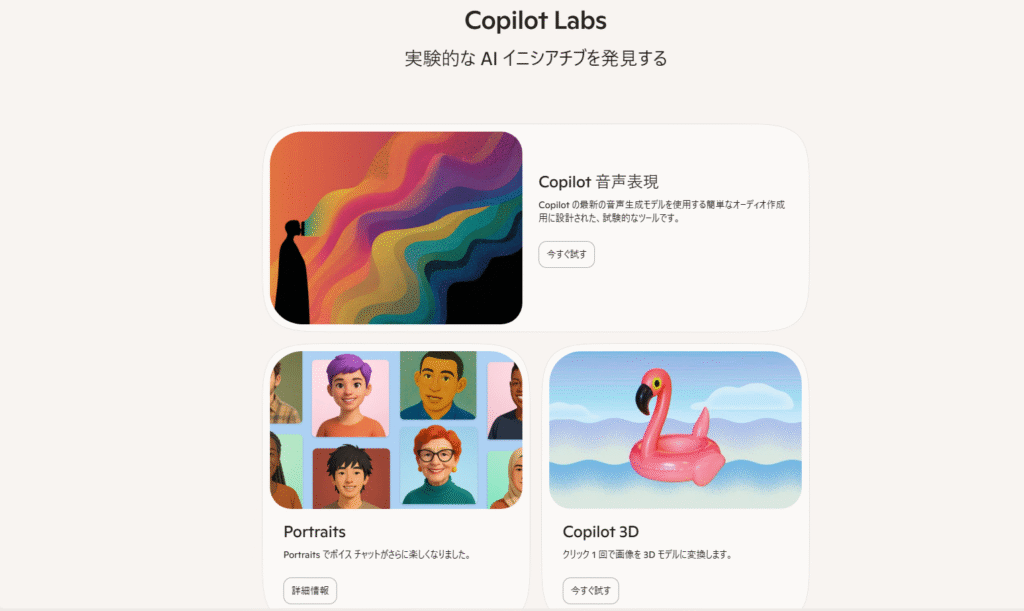Open 詳細情報 for Portraits
Image resolution: width=1024 pixels, height=611 pixels.
pos(310,591)
